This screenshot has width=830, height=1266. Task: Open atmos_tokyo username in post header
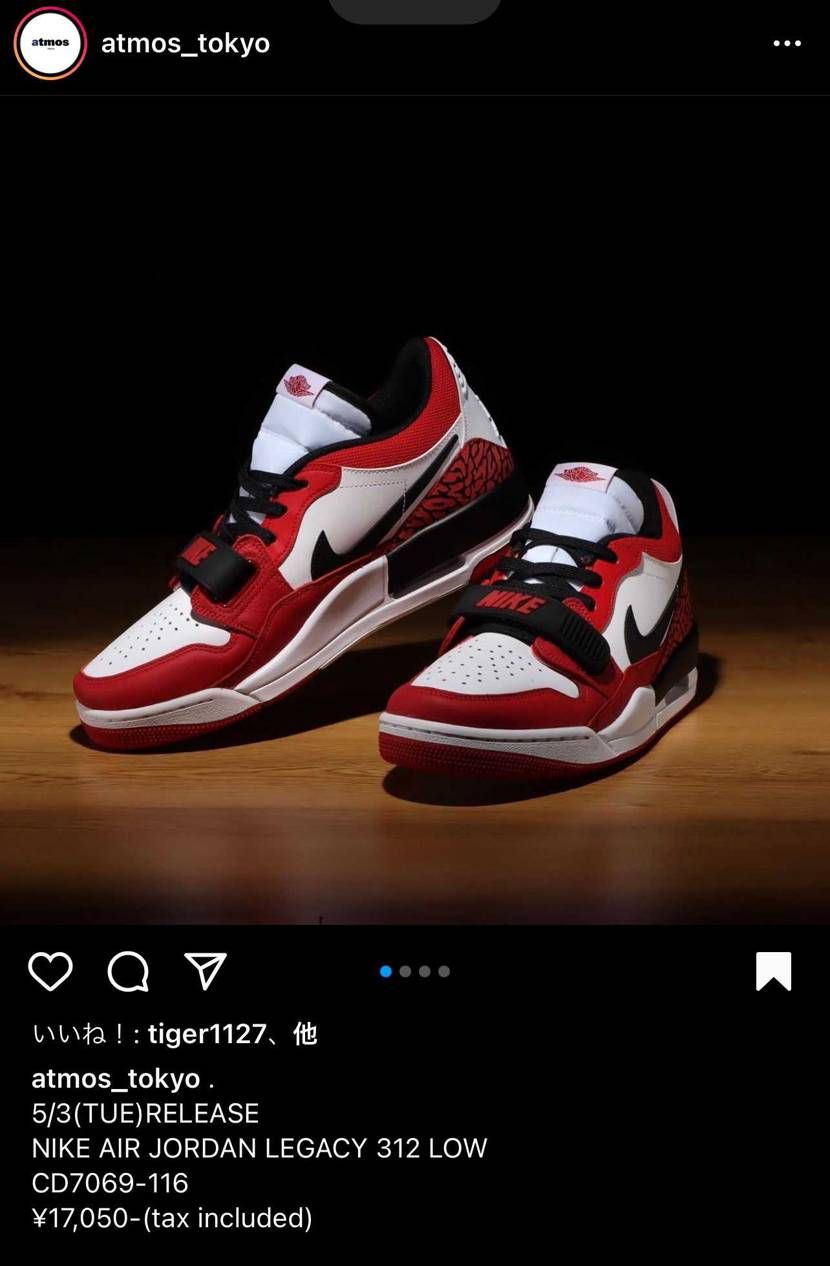[x=185, y=44]
